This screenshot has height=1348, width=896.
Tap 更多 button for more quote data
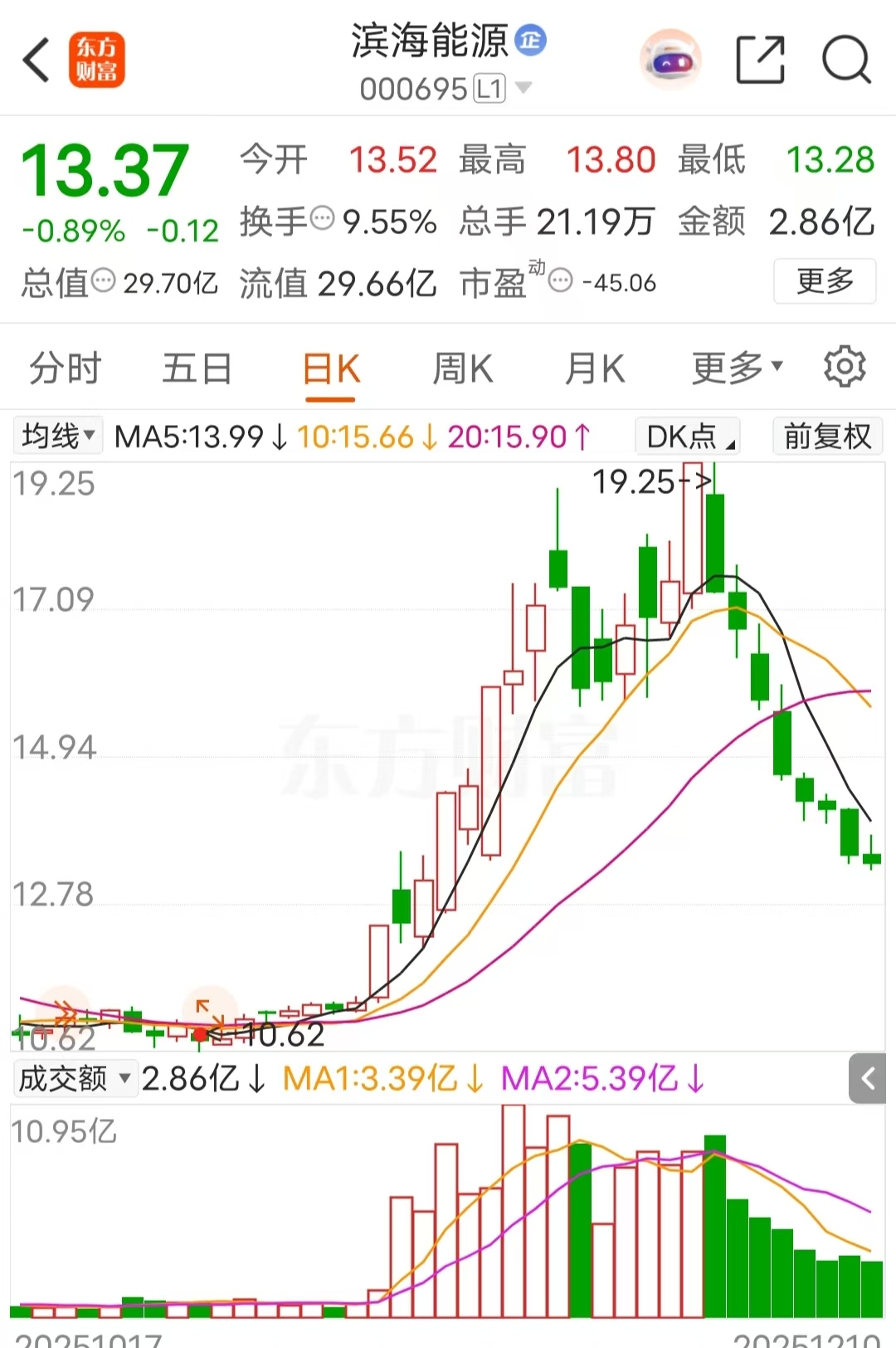coord(825,281)
